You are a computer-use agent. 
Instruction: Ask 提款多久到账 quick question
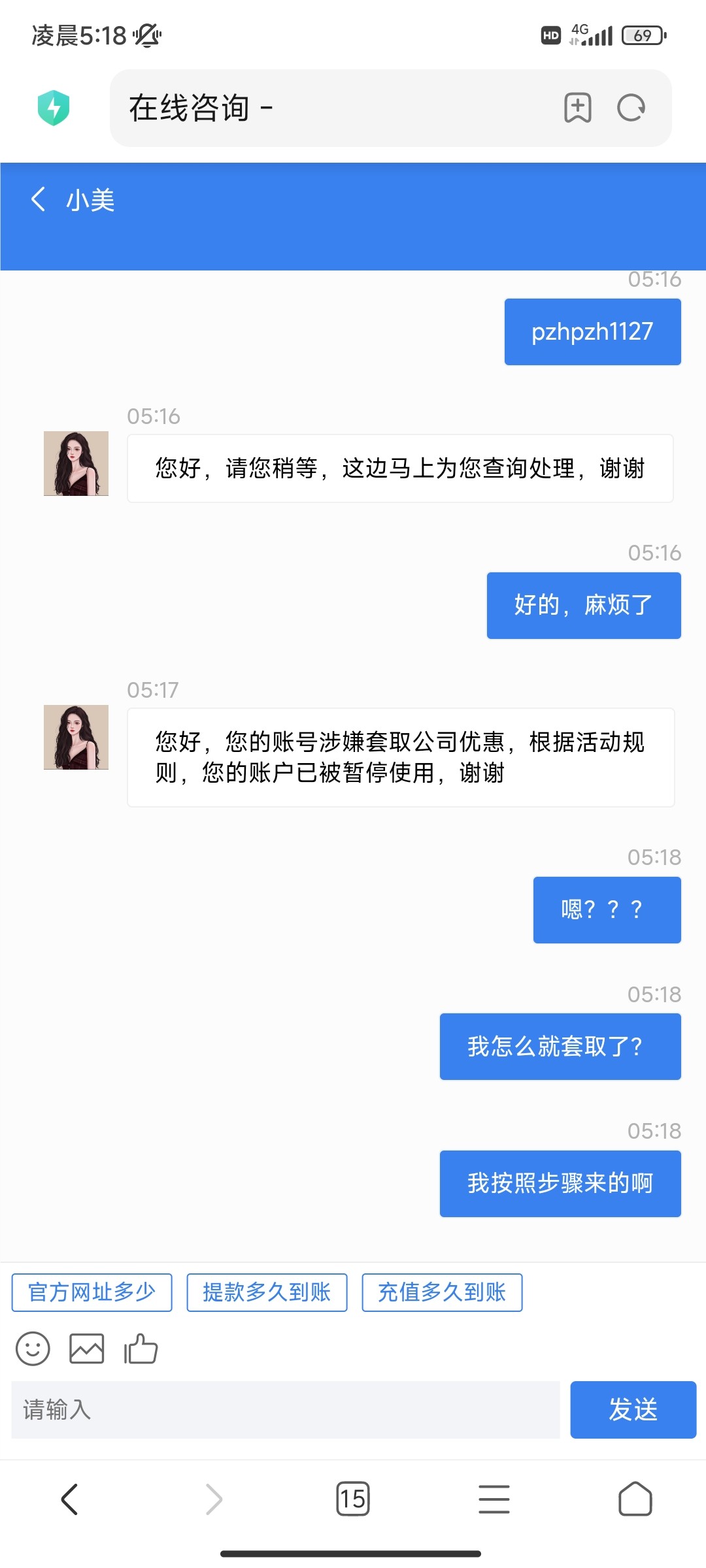tap(267, 1292)
